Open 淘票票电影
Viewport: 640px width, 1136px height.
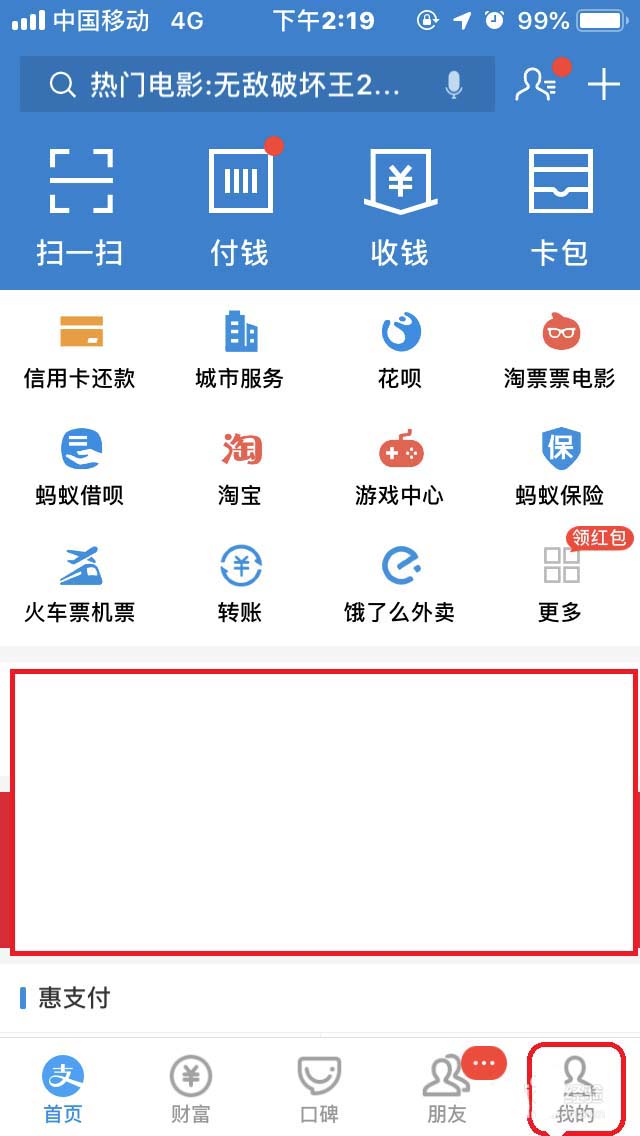(559, 350)
